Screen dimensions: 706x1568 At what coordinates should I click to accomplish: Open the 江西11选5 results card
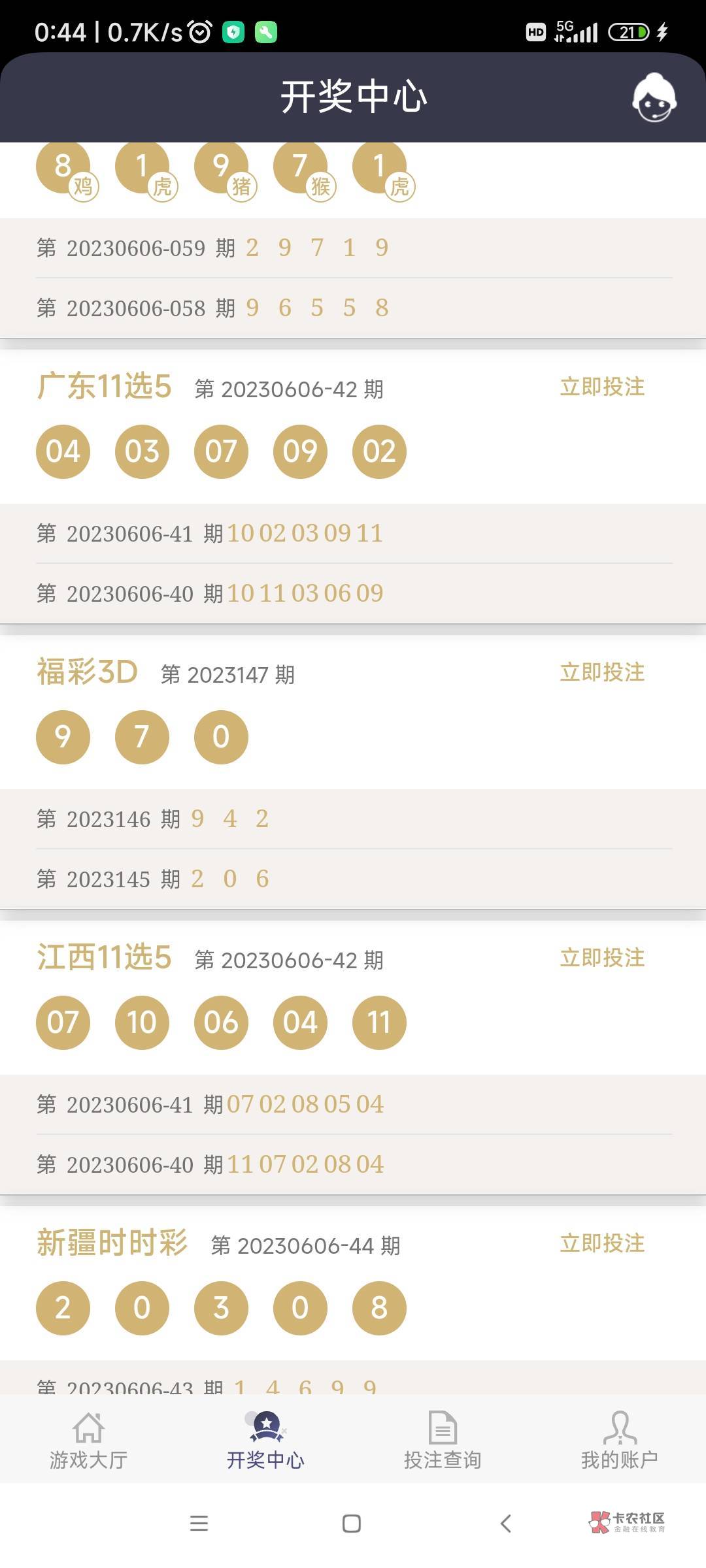click(x=353, y=1058)
